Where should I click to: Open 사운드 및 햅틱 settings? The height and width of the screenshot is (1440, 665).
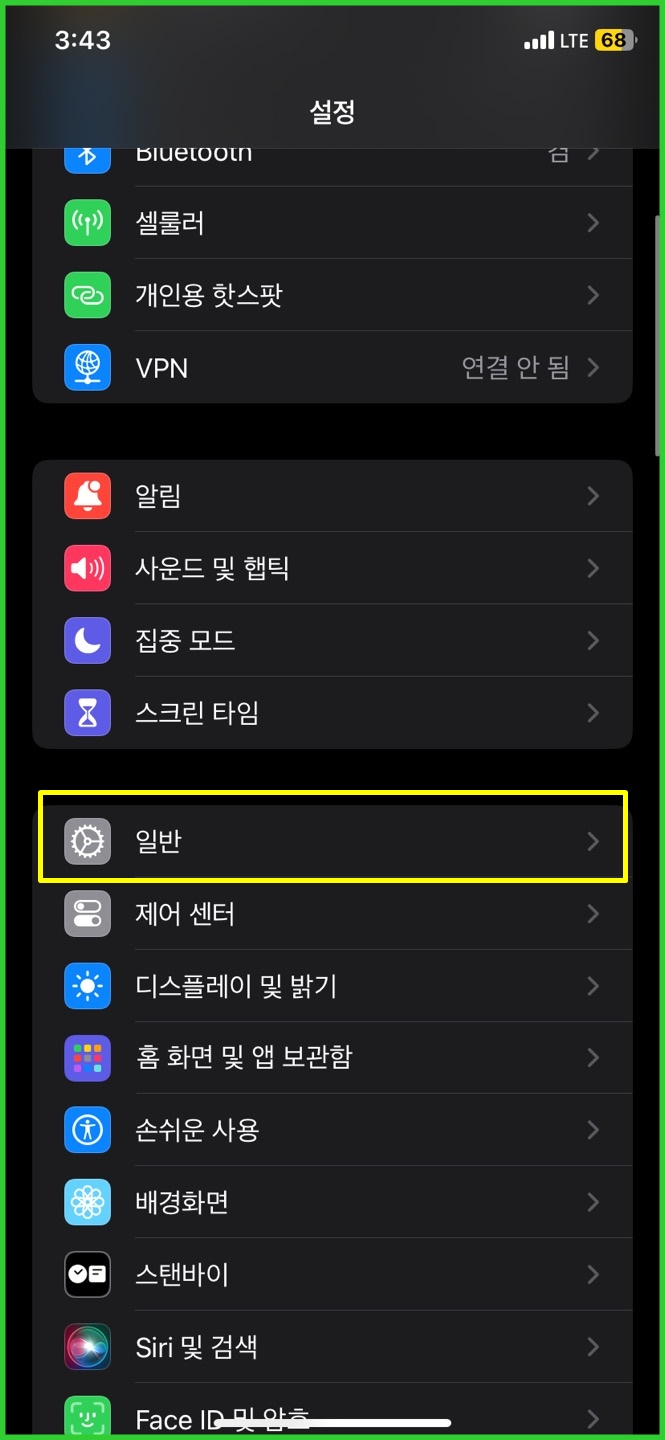pos(332,568)
